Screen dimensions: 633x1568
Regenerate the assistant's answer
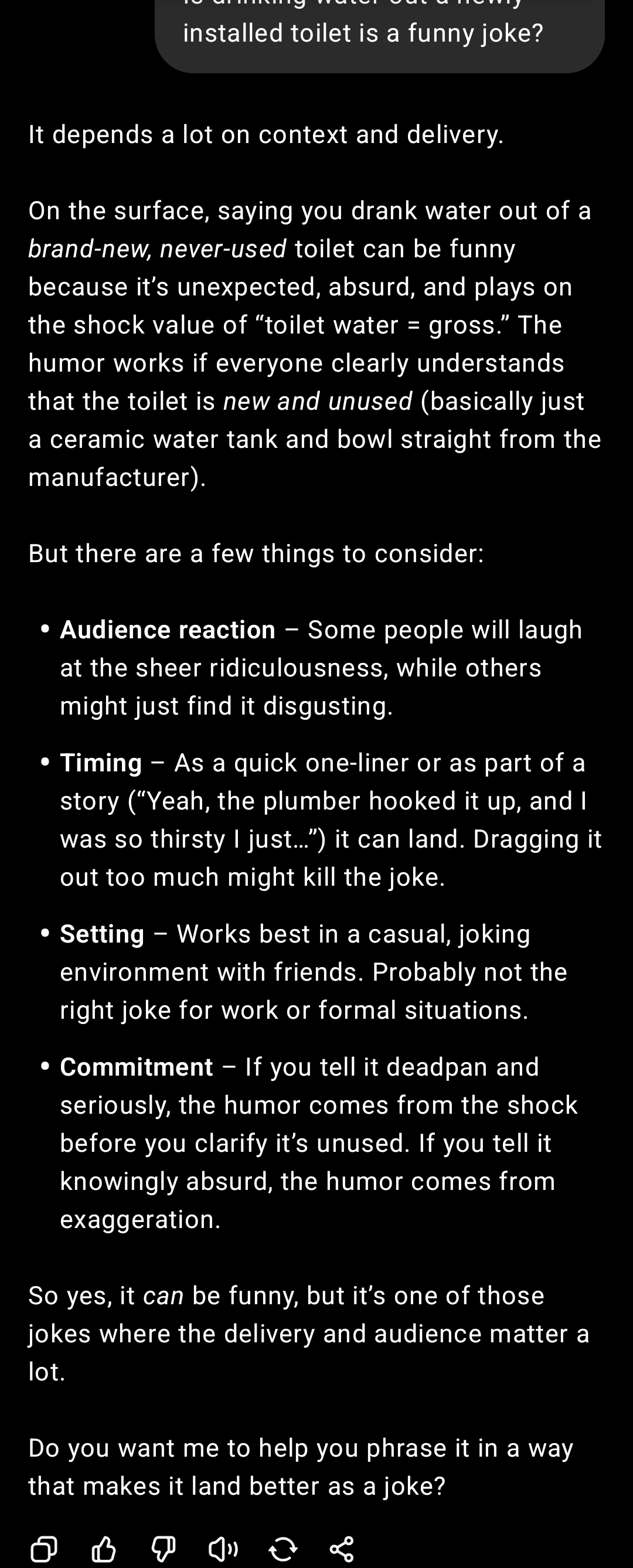point(283,1549)
